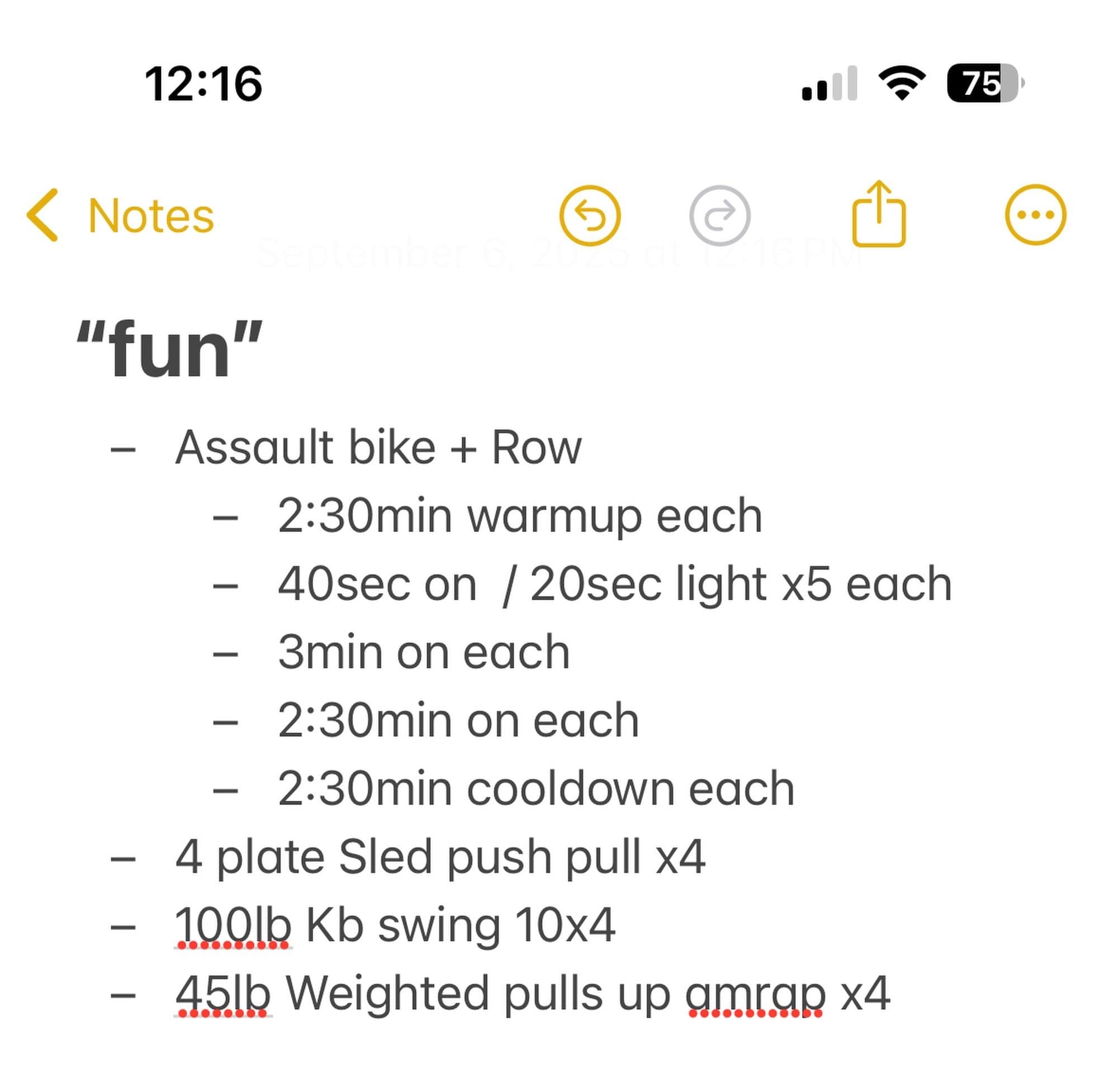Undo the last edit
Image resolution: width=1118 pixels, height=1092 pixels.
coord(590,216)
